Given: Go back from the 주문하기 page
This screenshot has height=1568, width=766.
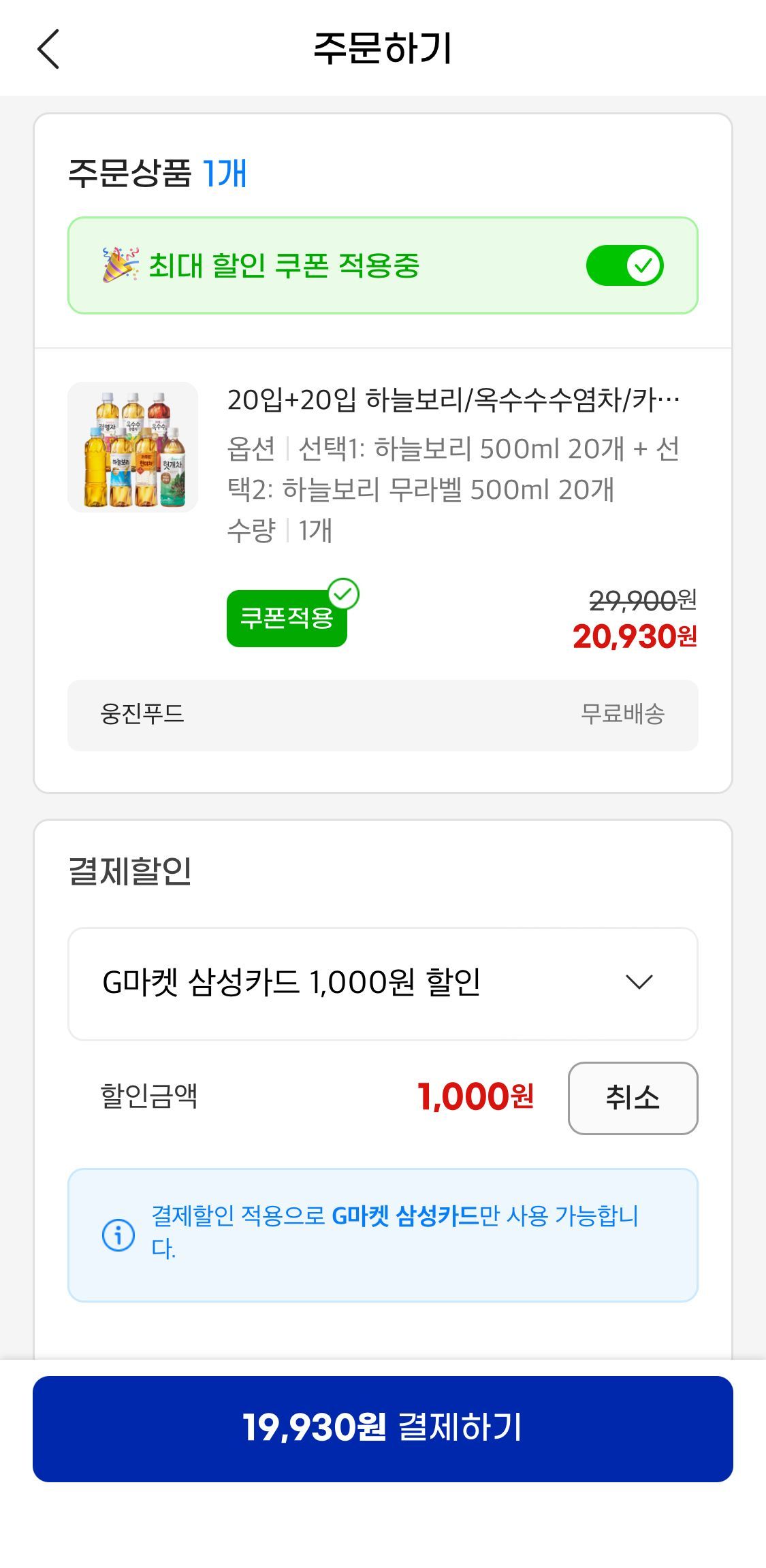Looking at the screenshot, I should pyautogui.click(x=48, y=49).
